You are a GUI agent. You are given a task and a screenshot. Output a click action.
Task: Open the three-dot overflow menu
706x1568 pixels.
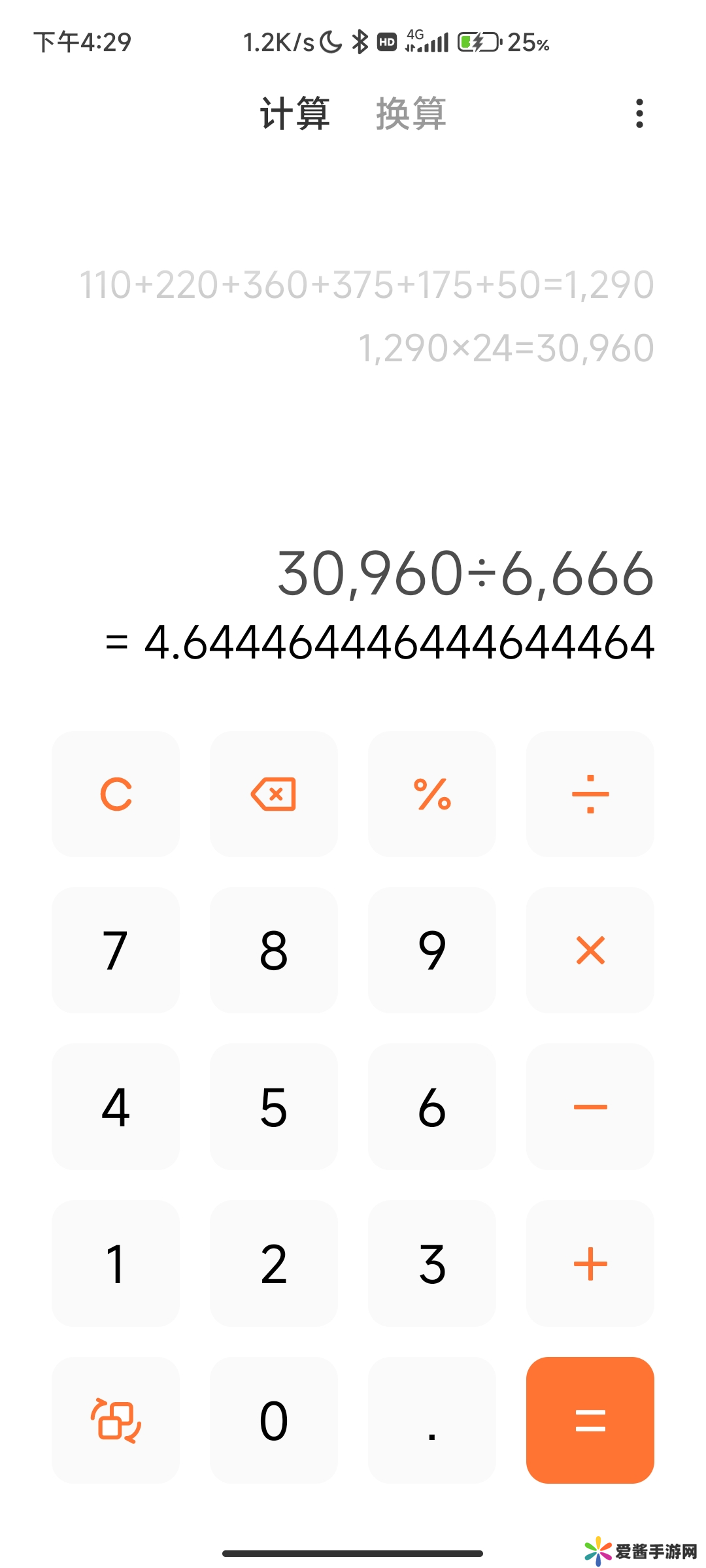click(639, 114)
